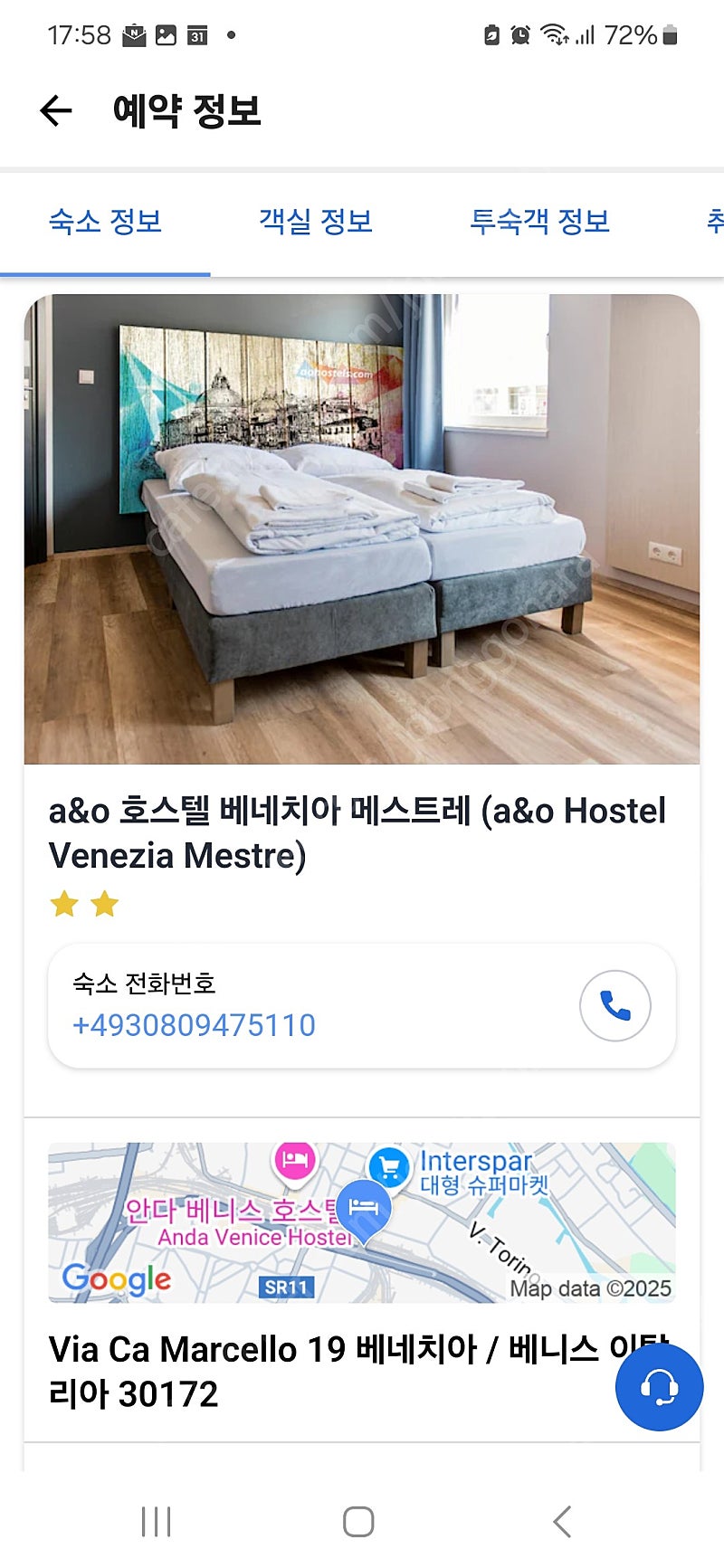Go back using the top arrow
This screenshot has height=1568, width=724.
point(56,111)
